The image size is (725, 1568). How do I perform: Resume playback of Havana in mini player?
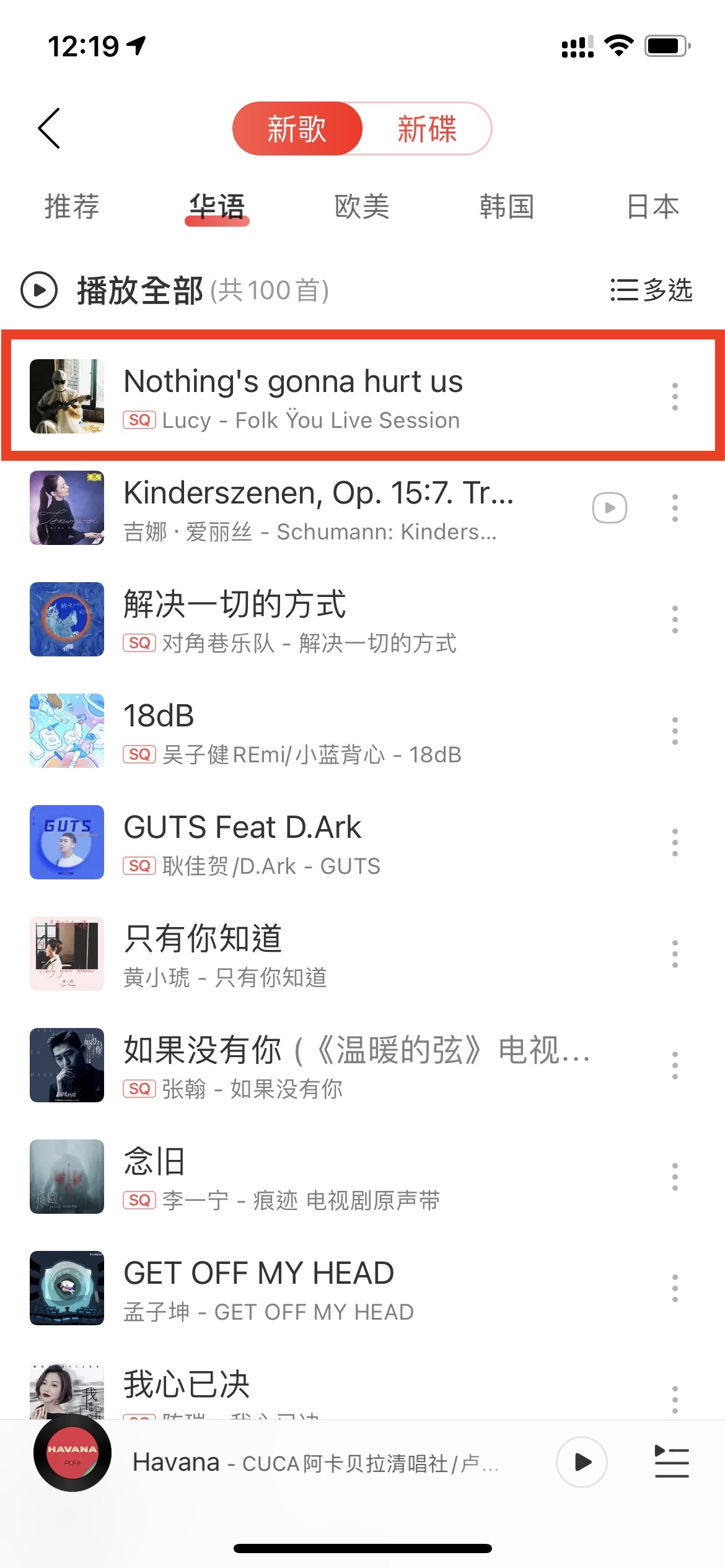[582, 1462]
